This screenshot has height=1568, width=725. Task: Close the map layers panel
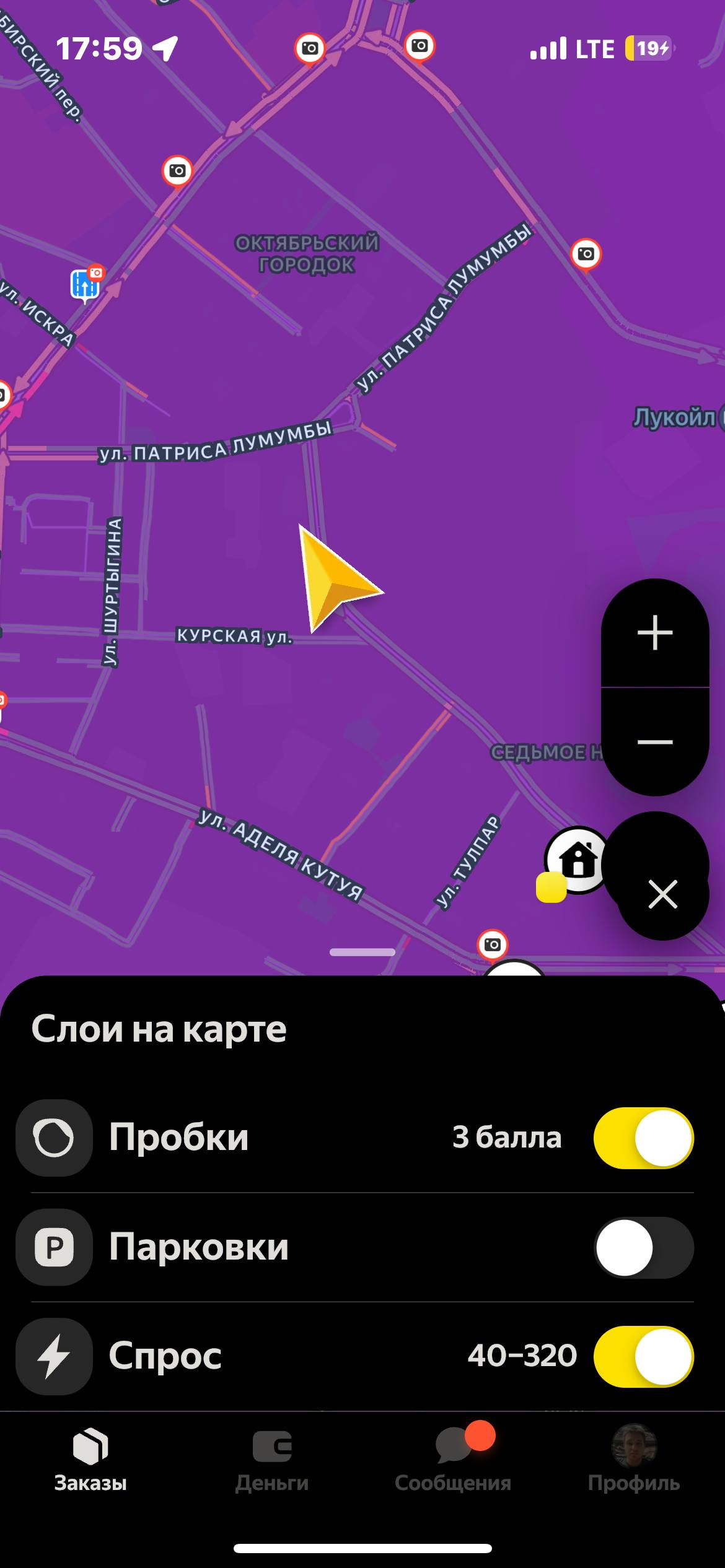click(662, 894)
